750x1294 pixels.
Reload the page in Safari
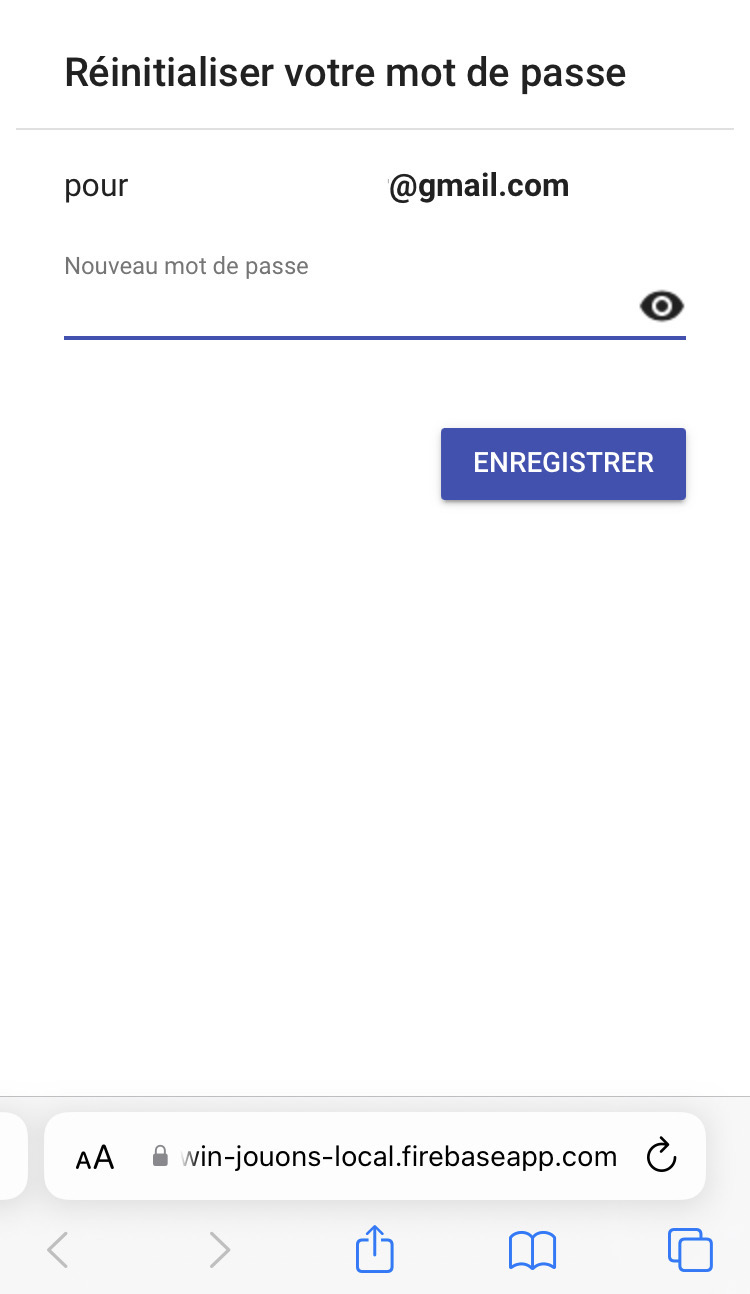(661, 1157)
